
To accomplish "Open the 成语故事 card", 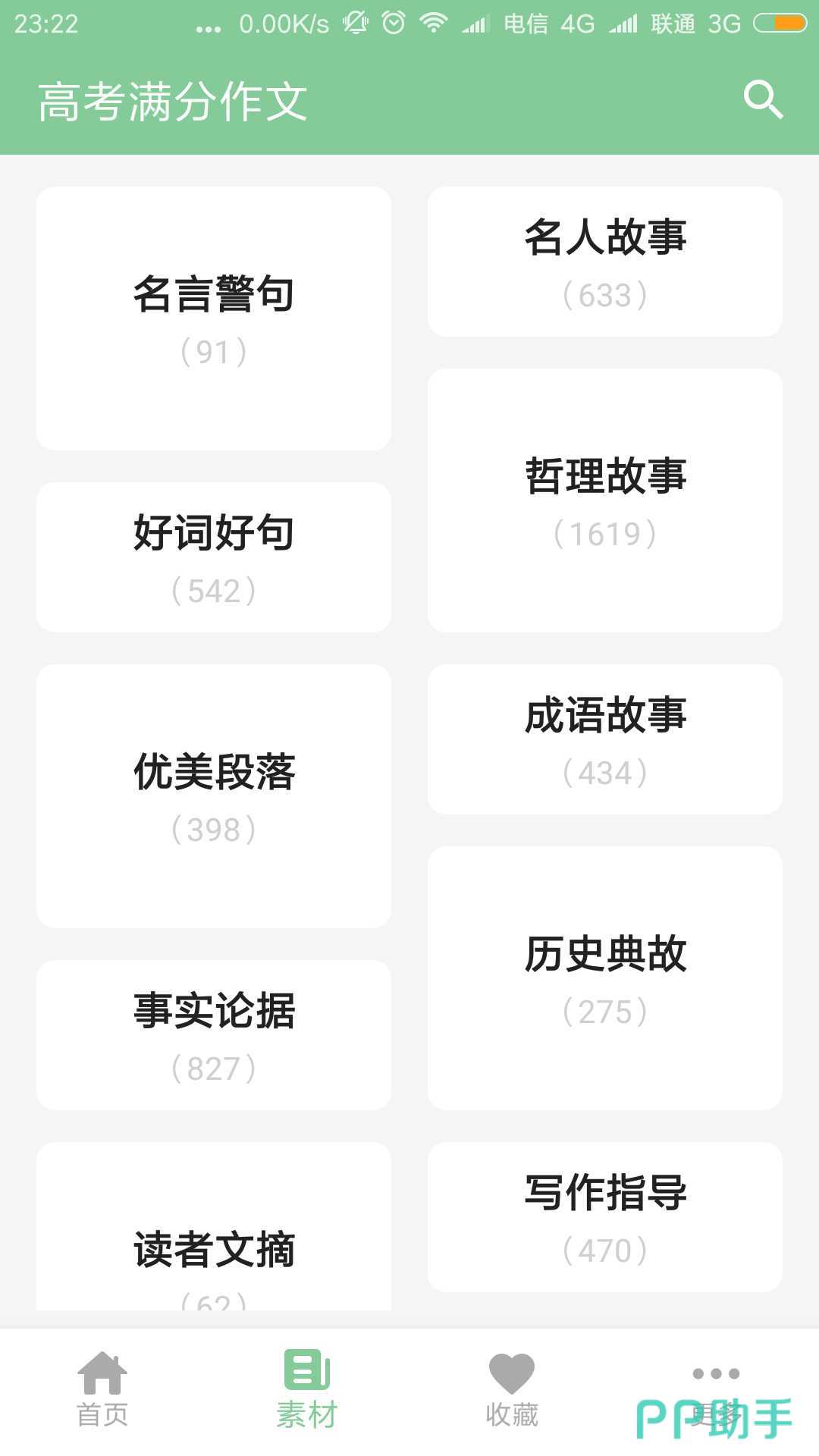I will click(605, 739).
